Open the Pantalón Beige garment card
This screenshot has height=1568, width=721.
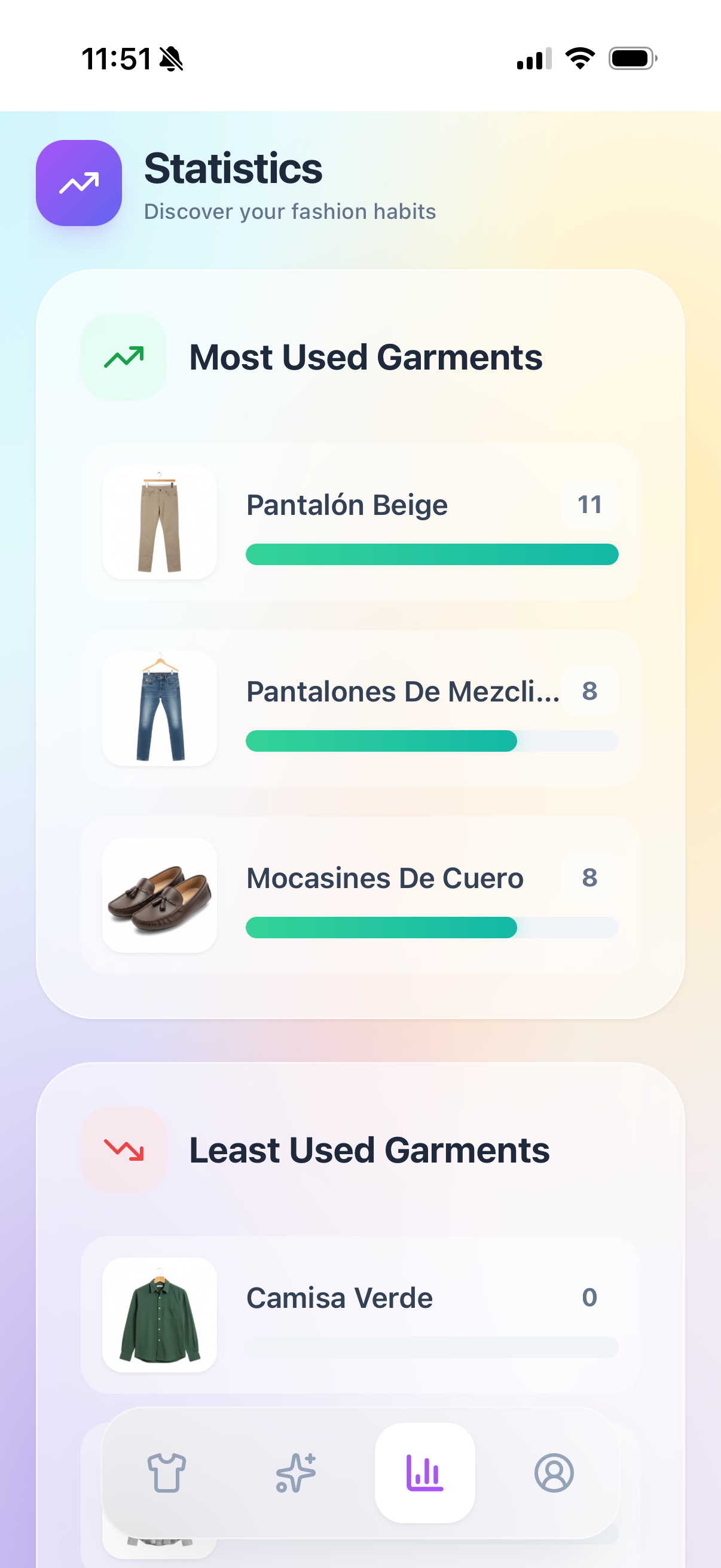(x=360, y=522)
